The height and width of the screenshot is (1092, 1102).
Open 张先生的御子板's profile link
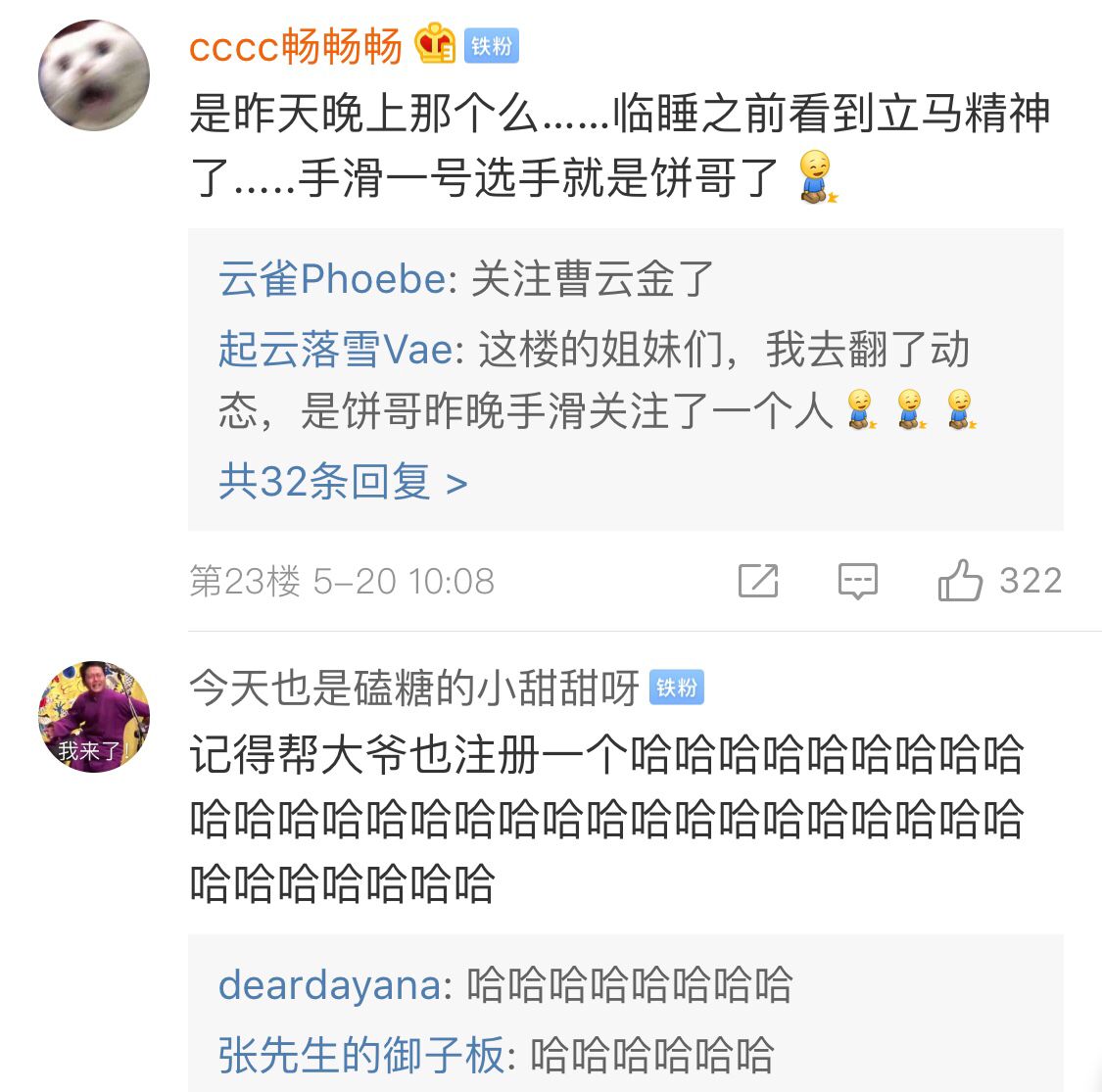pos(360,1056)
